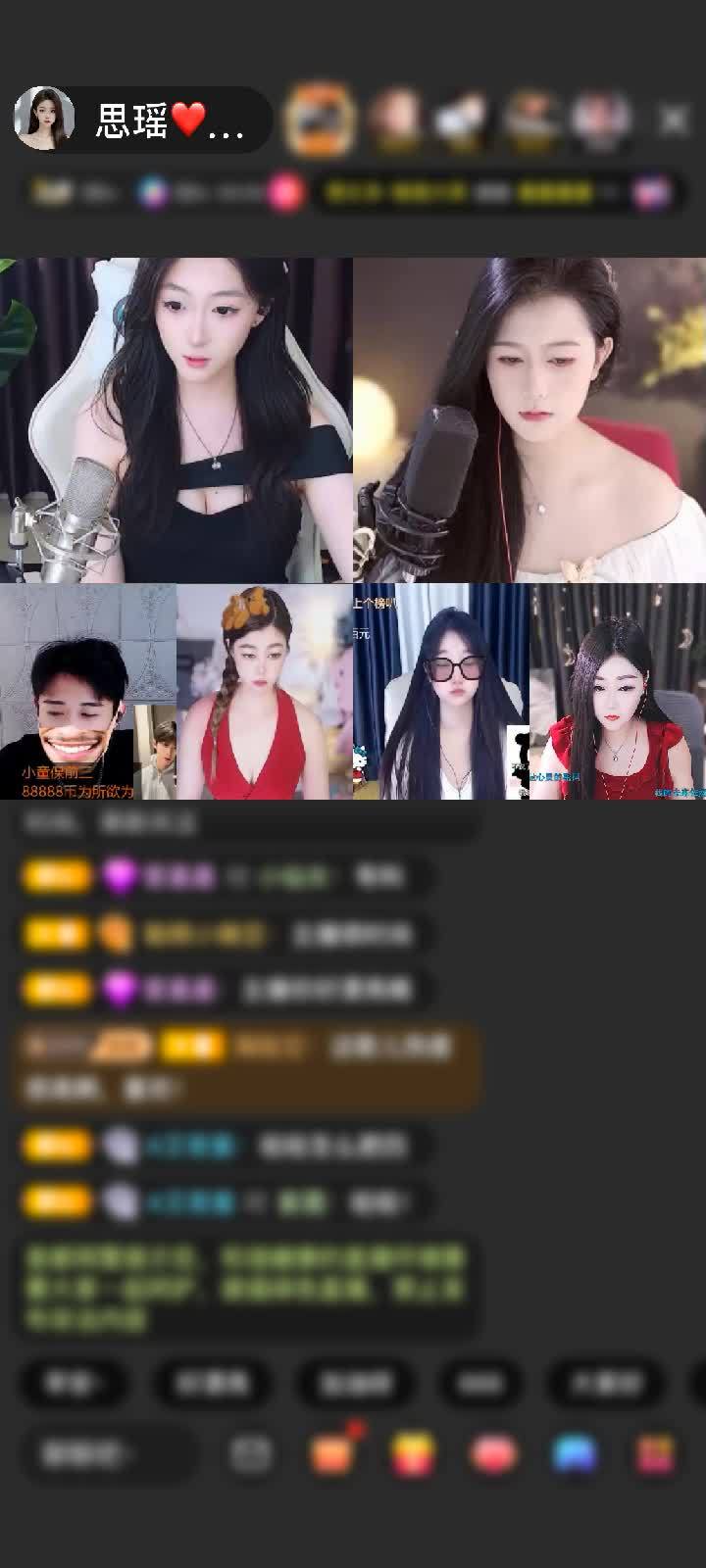
Task: Open the blue icon in bottom bar
Action: pos(574,1454)
